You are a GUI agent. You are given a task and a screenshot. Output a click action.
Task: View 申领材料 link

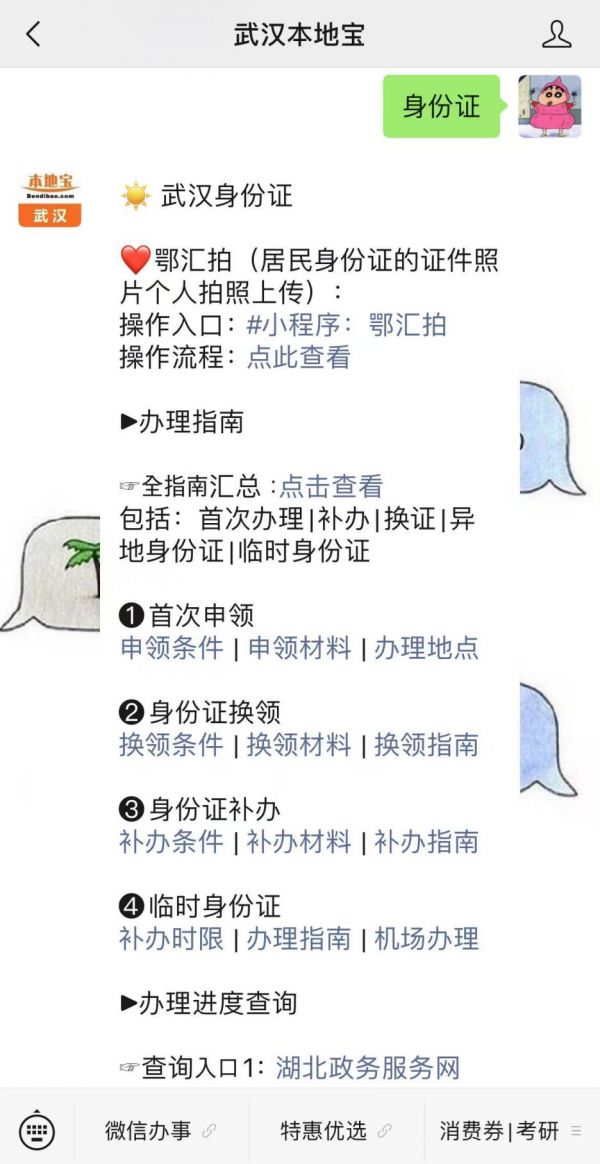(x=299, y=647)
